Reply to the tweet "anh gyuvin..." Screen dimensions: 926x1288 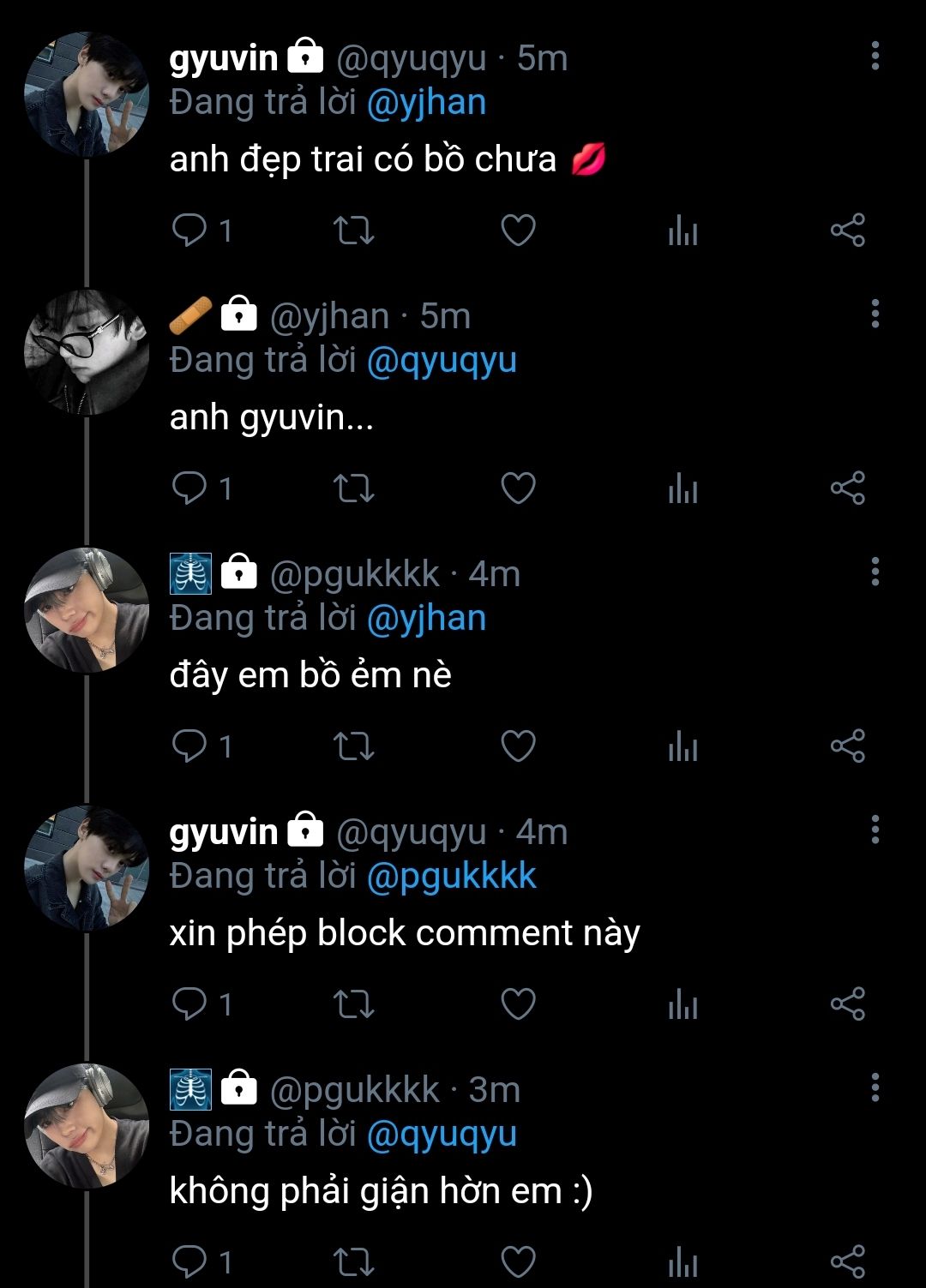tap(189, 488)
